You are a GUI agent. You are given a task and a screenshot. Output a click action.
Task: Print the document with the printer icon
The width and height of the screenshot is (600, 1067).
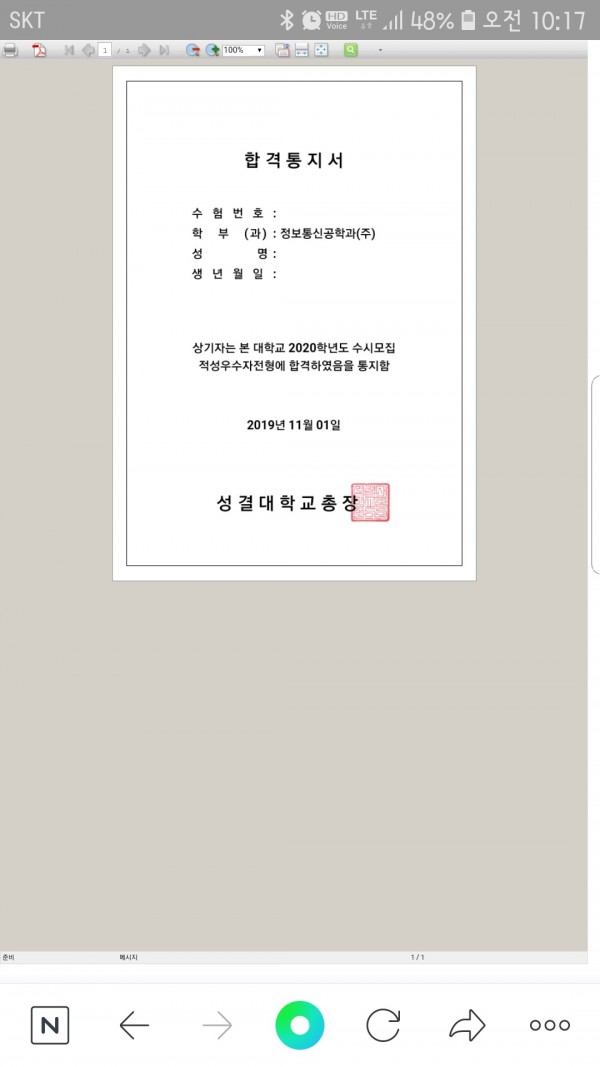tap(10, 50)
